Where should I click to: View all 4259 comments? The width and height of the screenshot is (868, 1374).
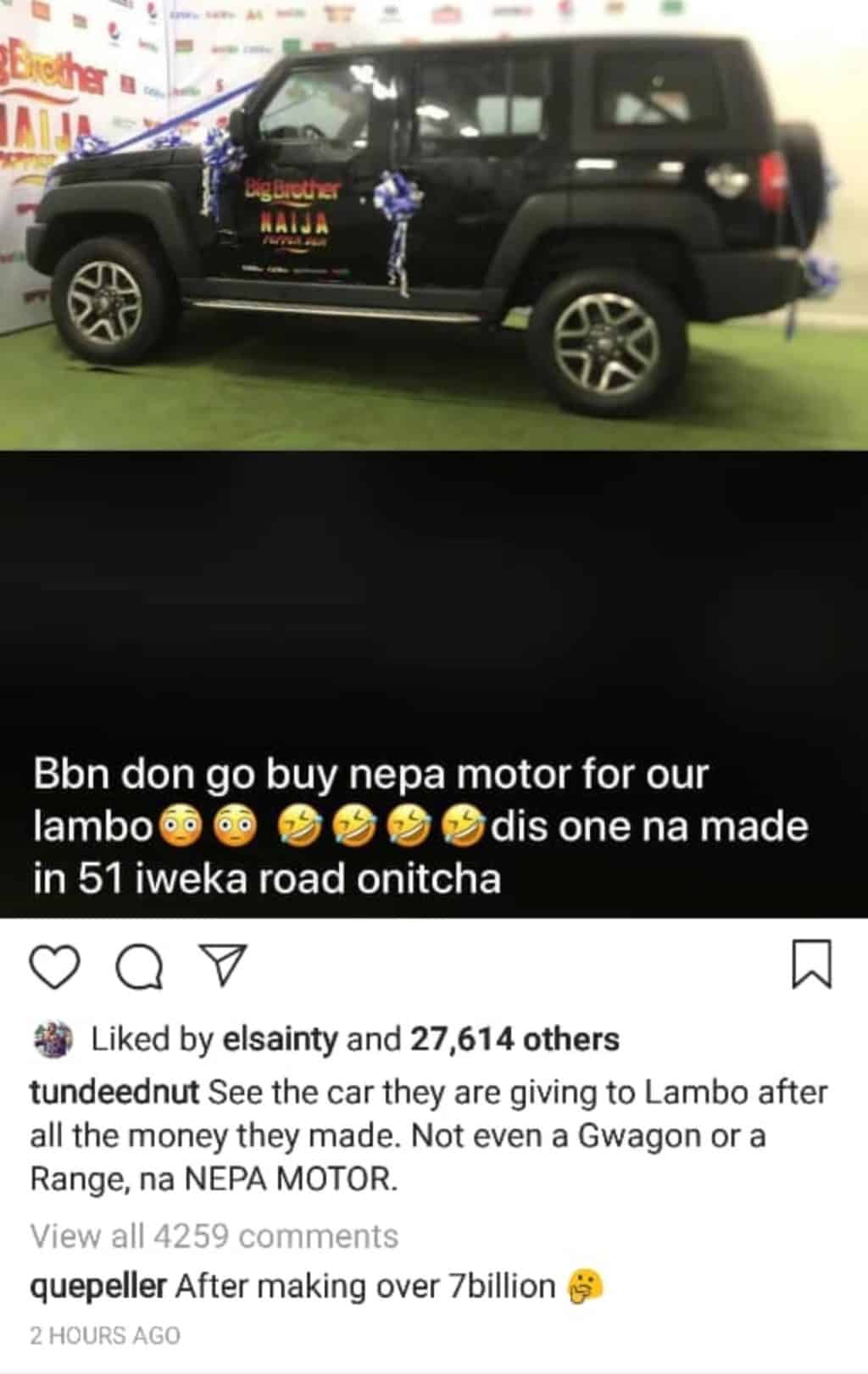tap(214, 1236)
